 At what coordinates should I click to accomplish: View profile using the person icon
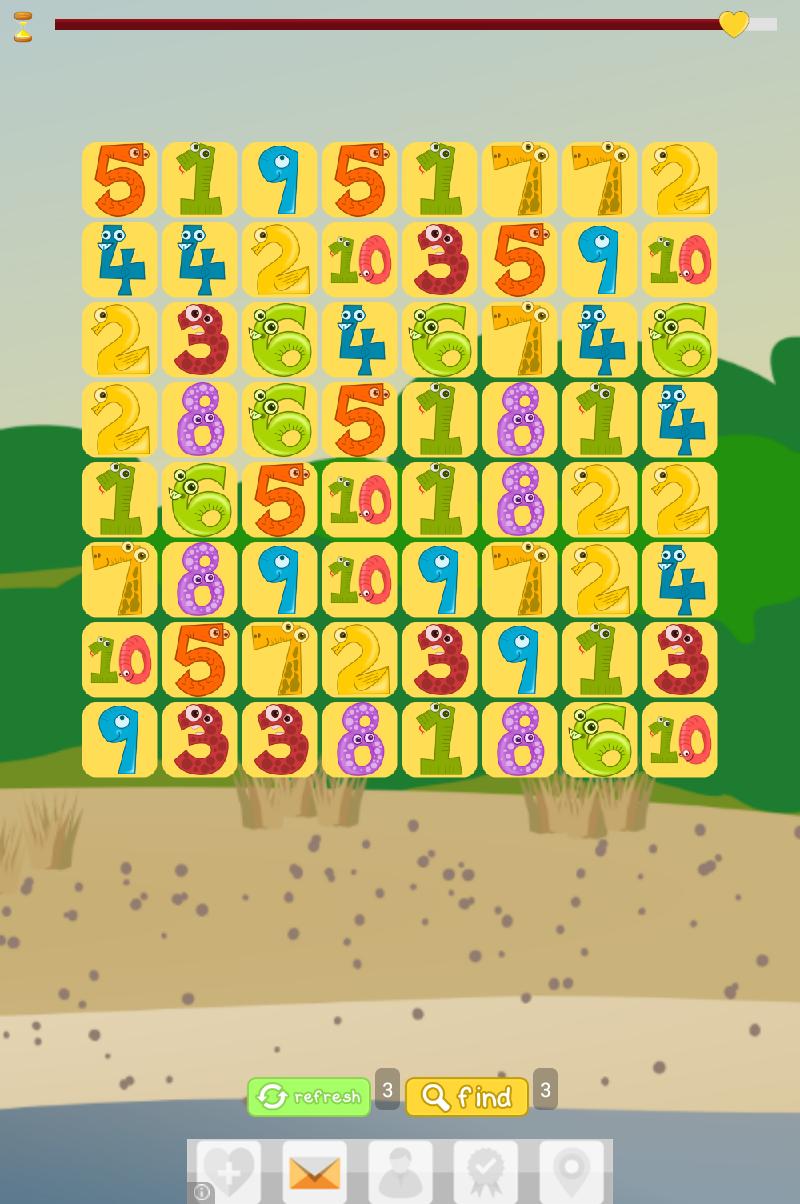pyautogui.click(x=400, y=1172)
